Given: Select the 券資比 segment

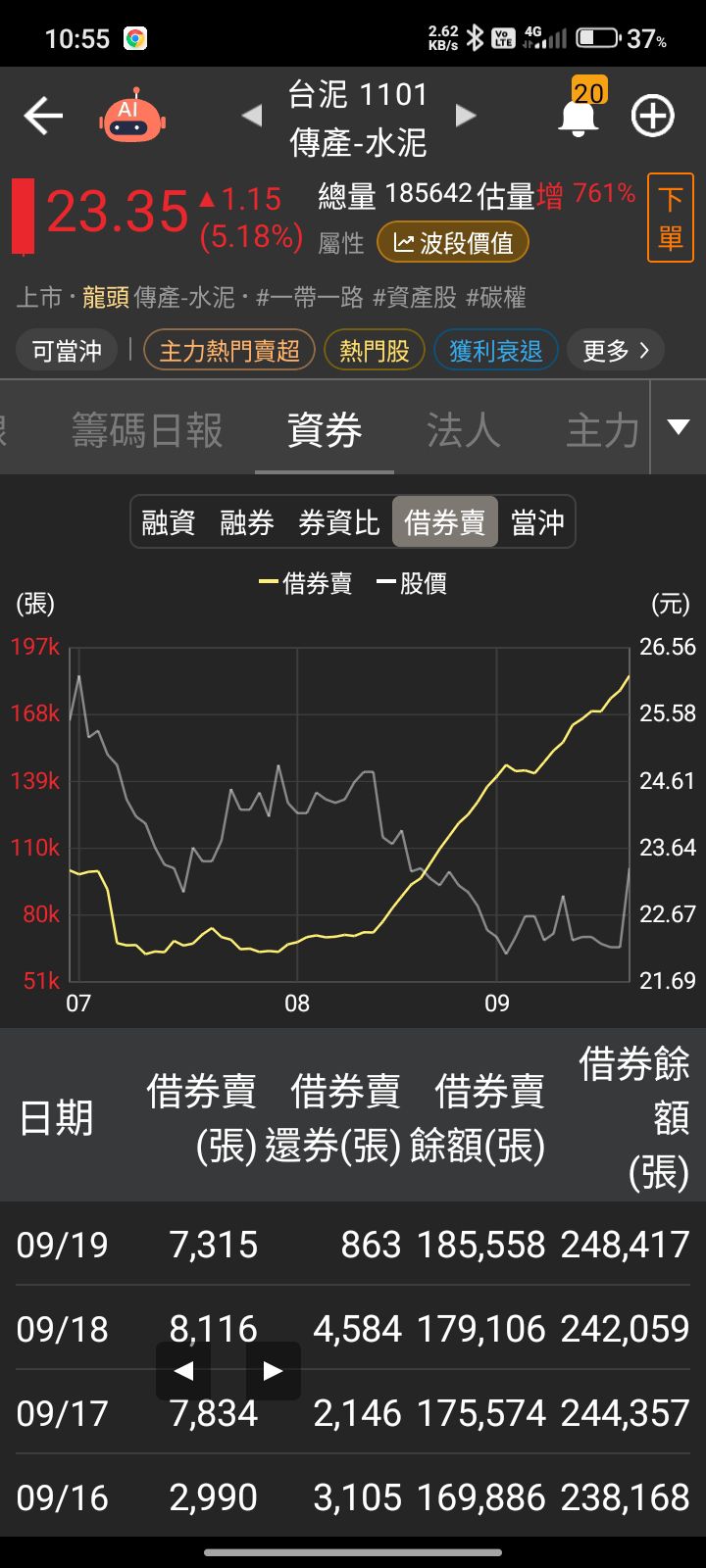Looking at the screenshot, I should tap(338, 522).
